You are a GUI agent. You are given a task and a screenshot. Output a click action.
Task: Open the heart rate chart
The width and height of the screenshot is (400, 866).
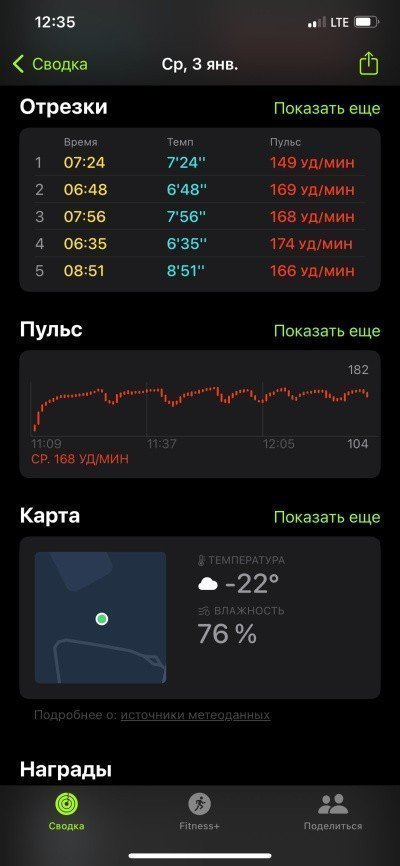200,414
